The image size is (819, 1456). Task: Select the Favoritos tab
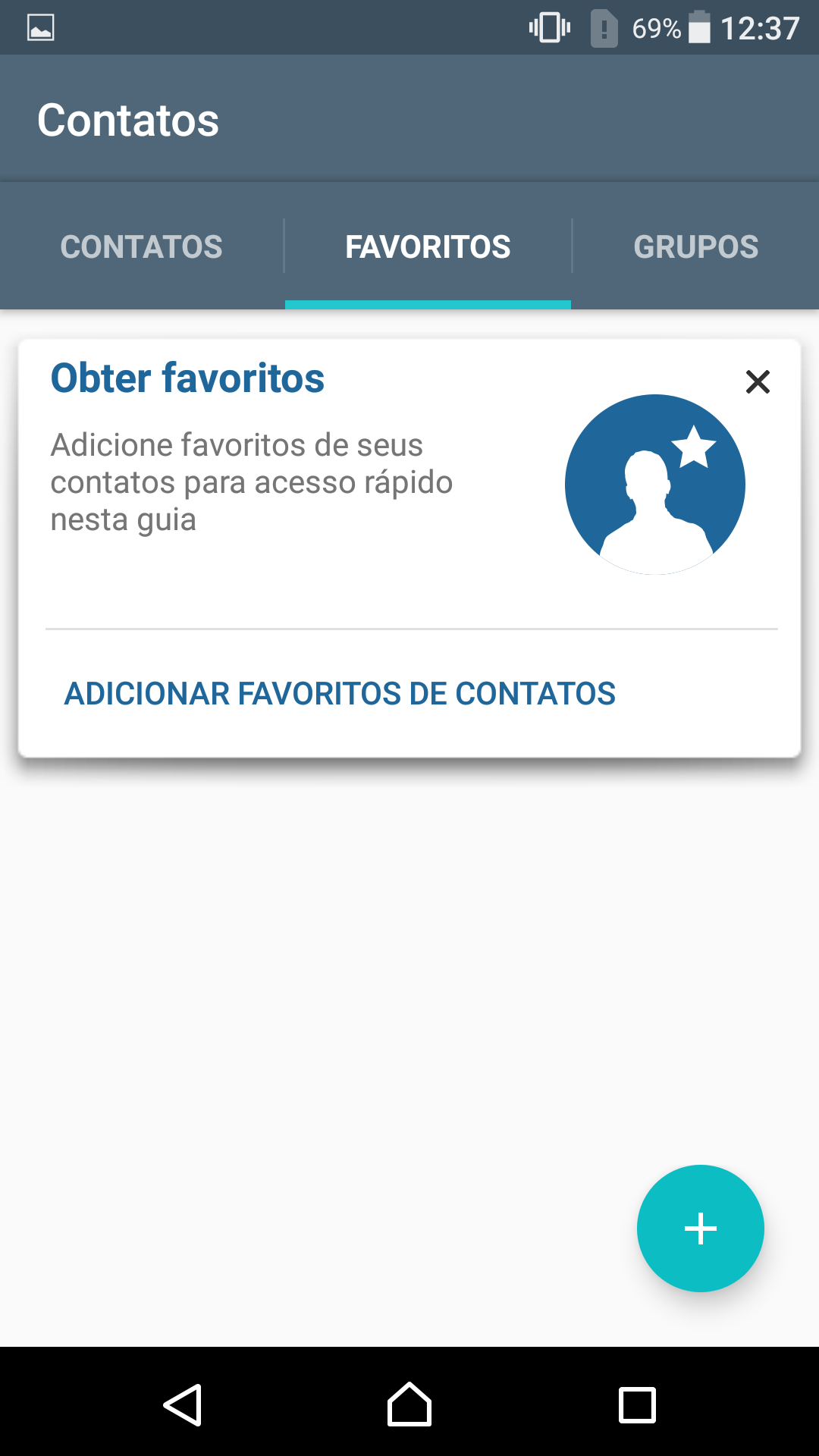(x=428, y=246)
